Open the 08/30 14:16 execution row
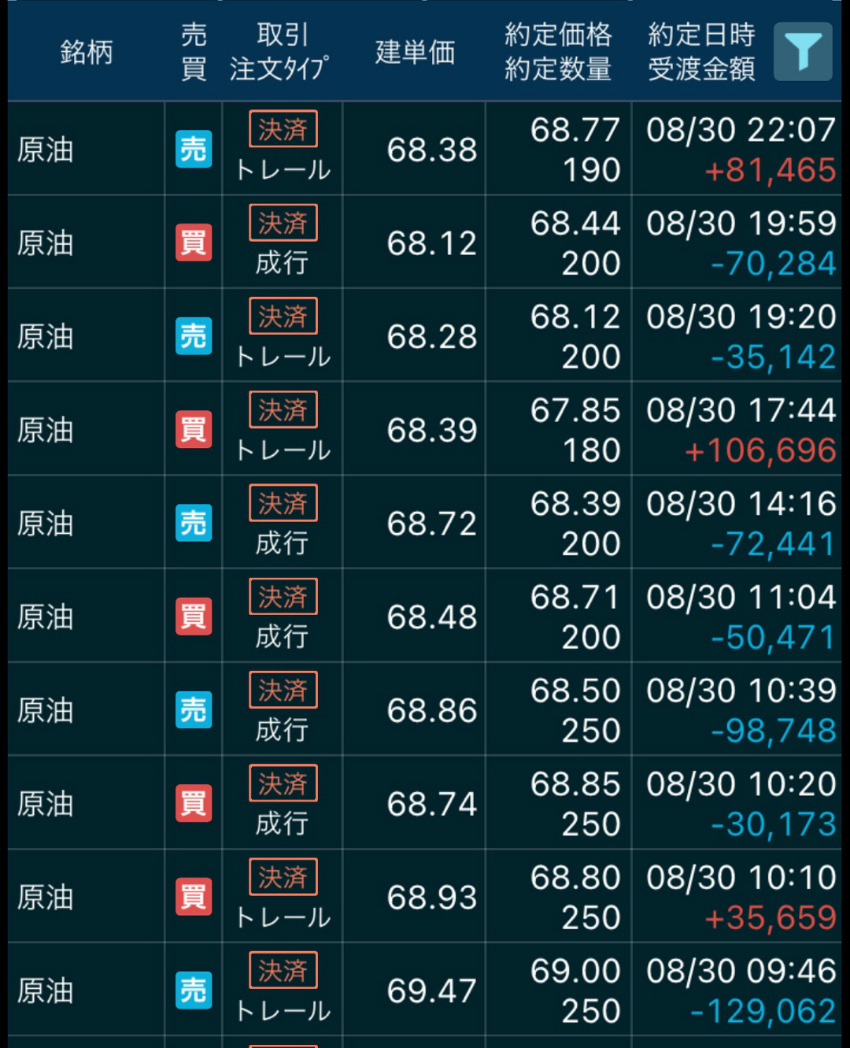 (425, 523)
